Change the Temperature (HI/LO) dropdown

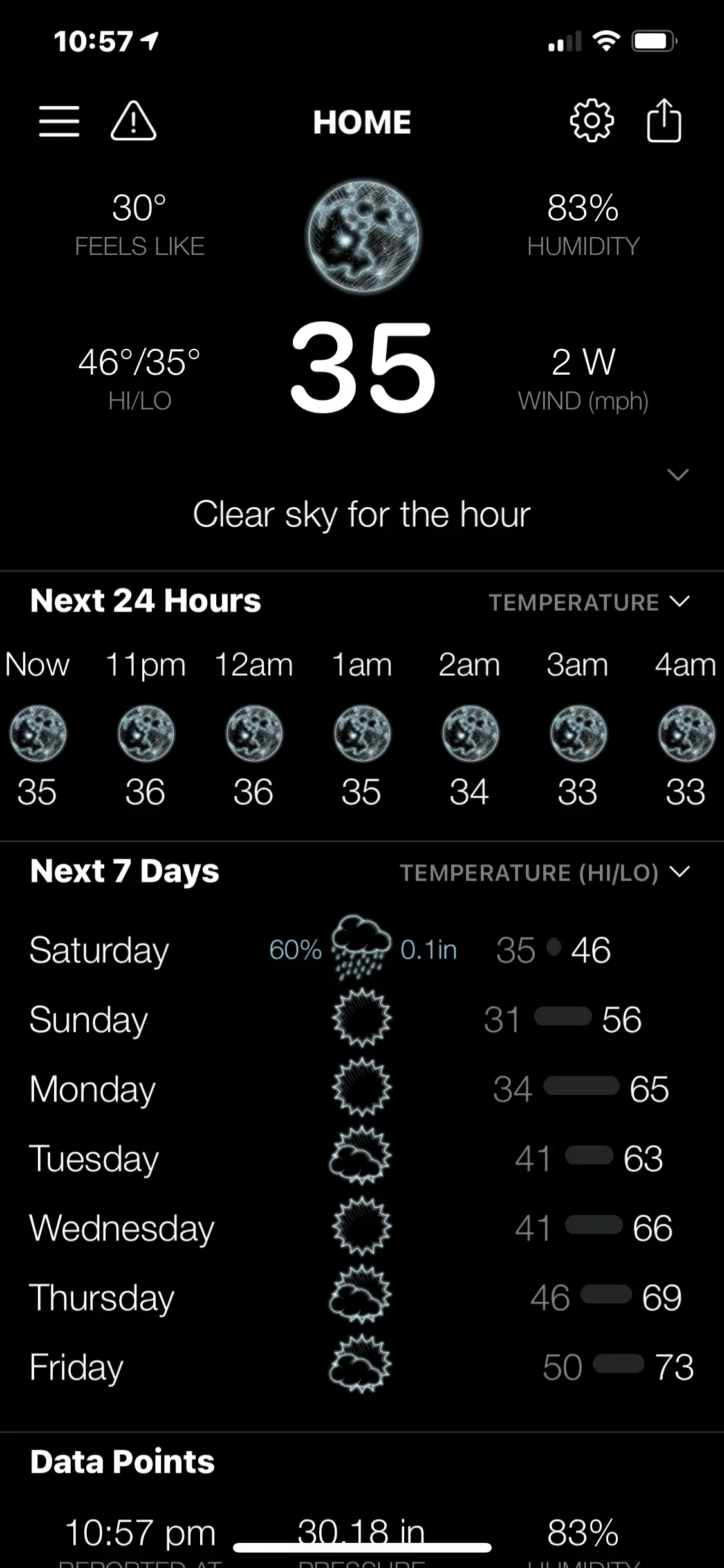click(x=544, y=873)
